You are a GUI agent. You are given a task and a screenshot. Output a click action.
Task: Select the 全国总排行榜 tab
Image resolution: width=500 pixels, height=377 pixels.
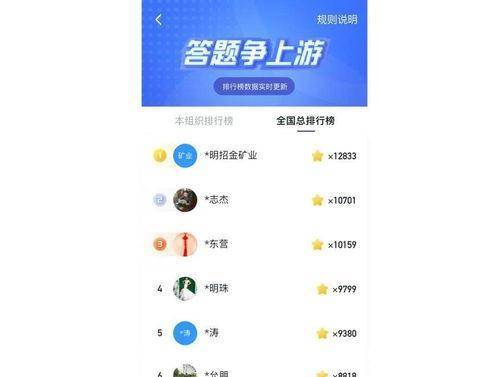306,121
